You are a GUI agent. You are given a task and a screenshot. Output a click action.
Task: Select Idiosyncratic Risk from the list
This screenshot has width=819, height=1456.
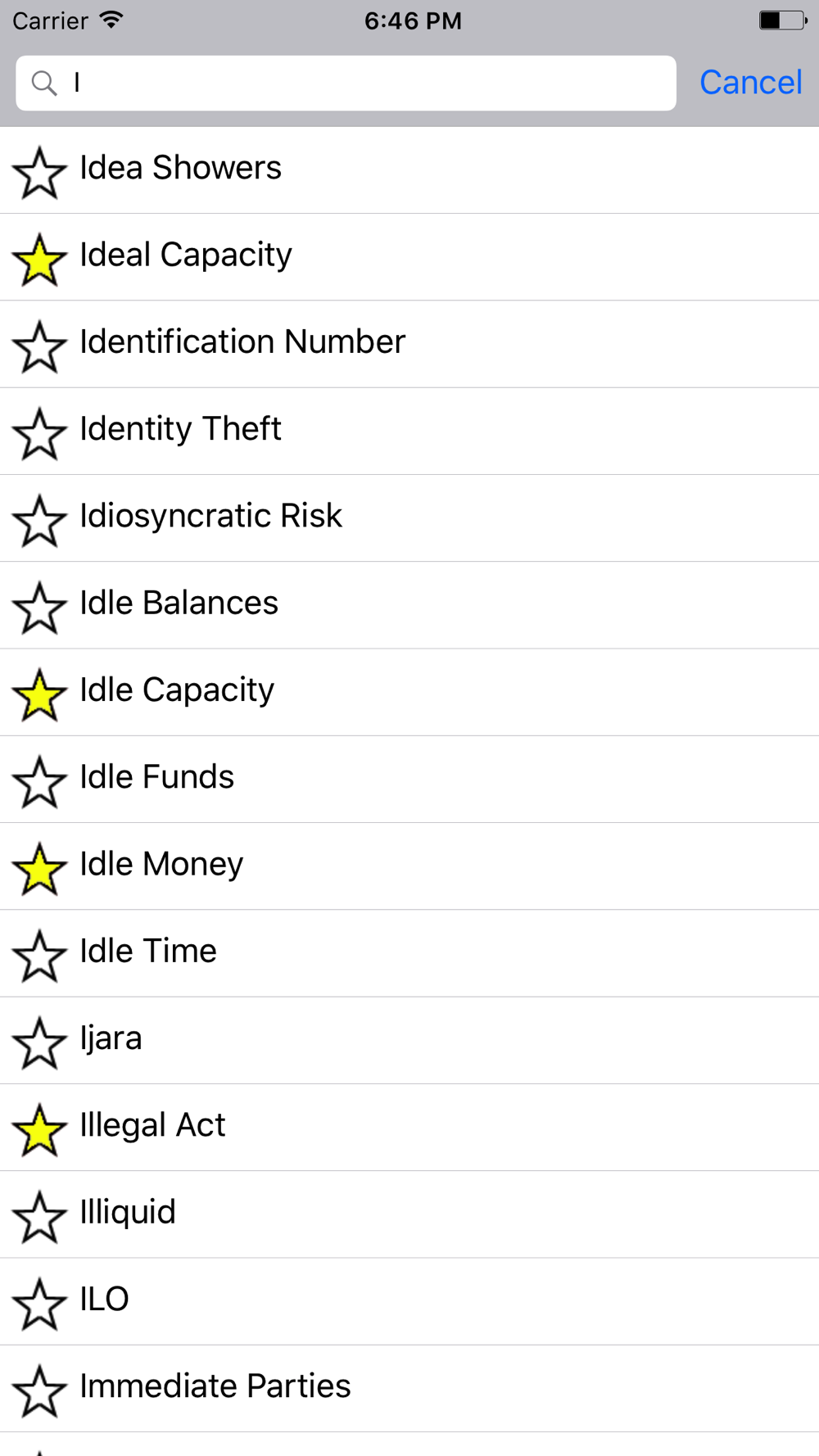tap(409, 518)
